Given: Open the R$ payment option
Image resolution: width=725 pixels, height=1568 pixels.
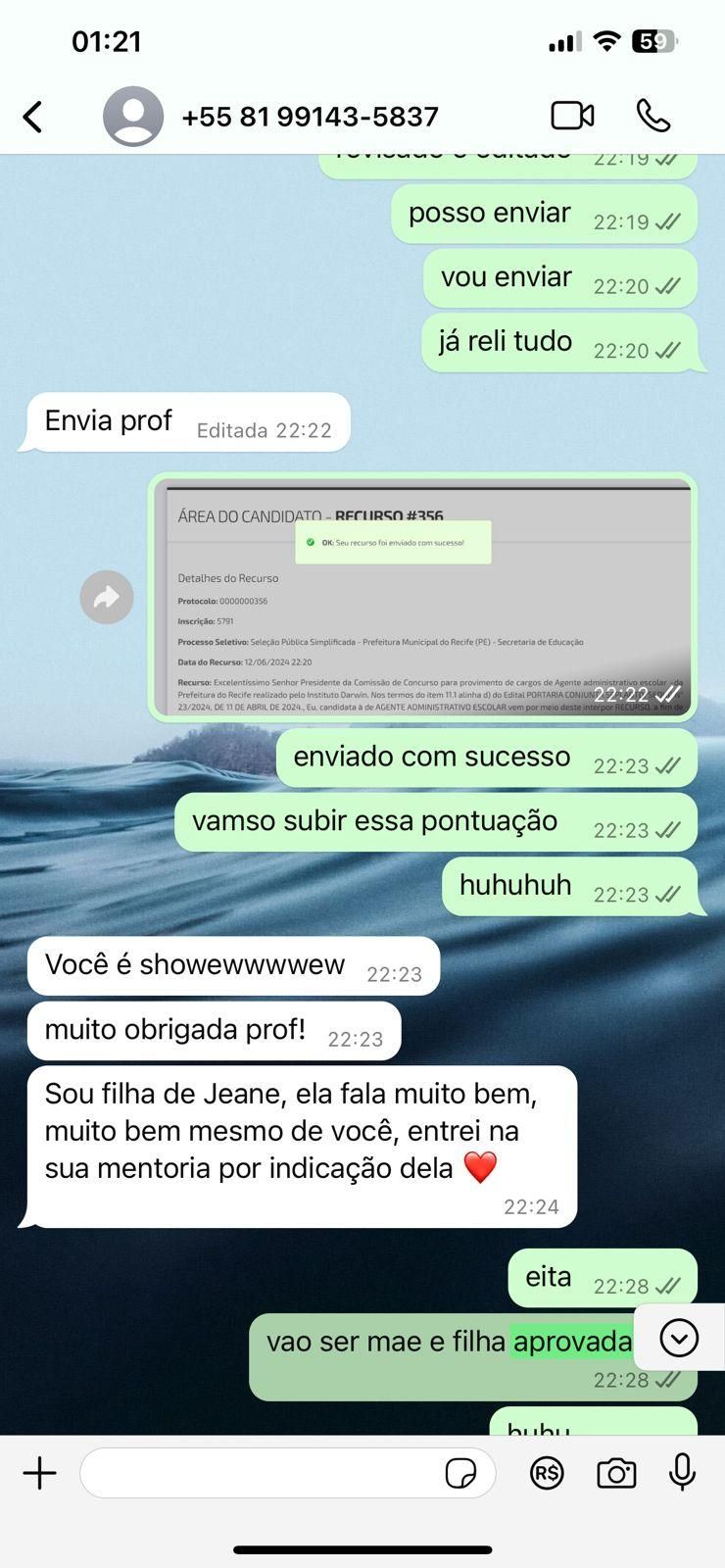Looking at the screenshot, I should coord(547,1473).
